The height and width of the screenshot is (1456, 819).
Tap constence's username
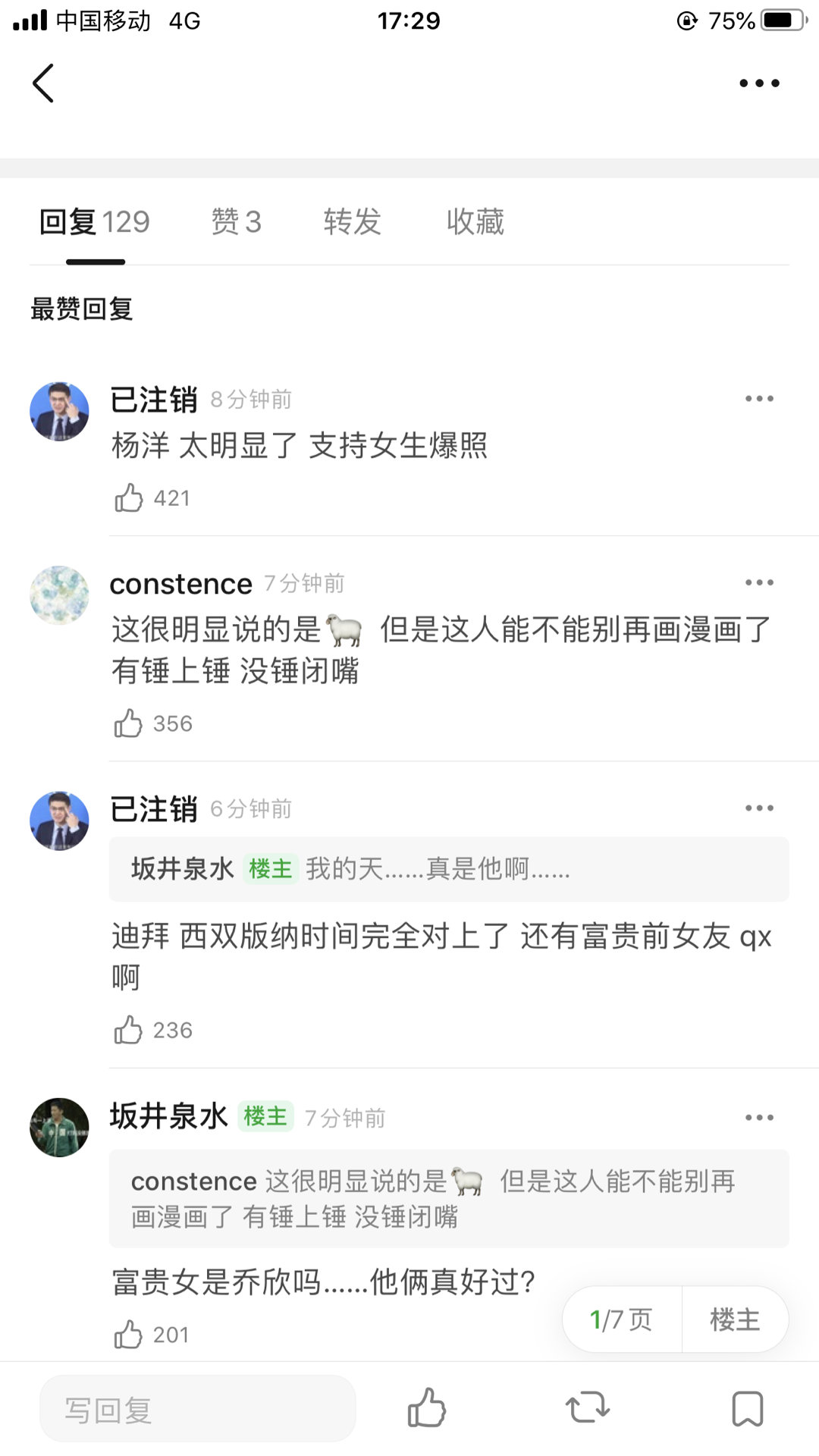point(180,584)
